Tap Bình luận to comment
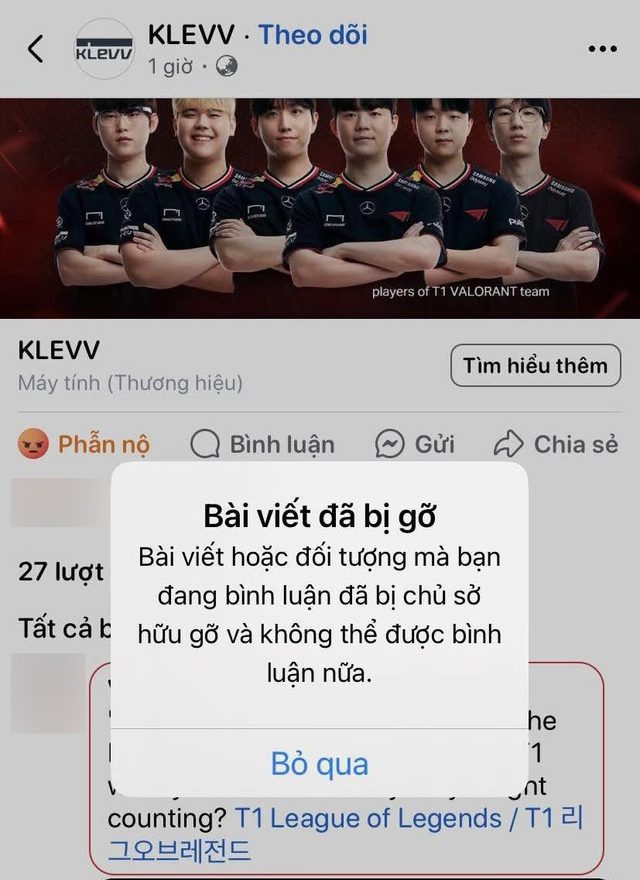Image resolution: width=640 pixels, height=880 pixels. click(262, 444)
